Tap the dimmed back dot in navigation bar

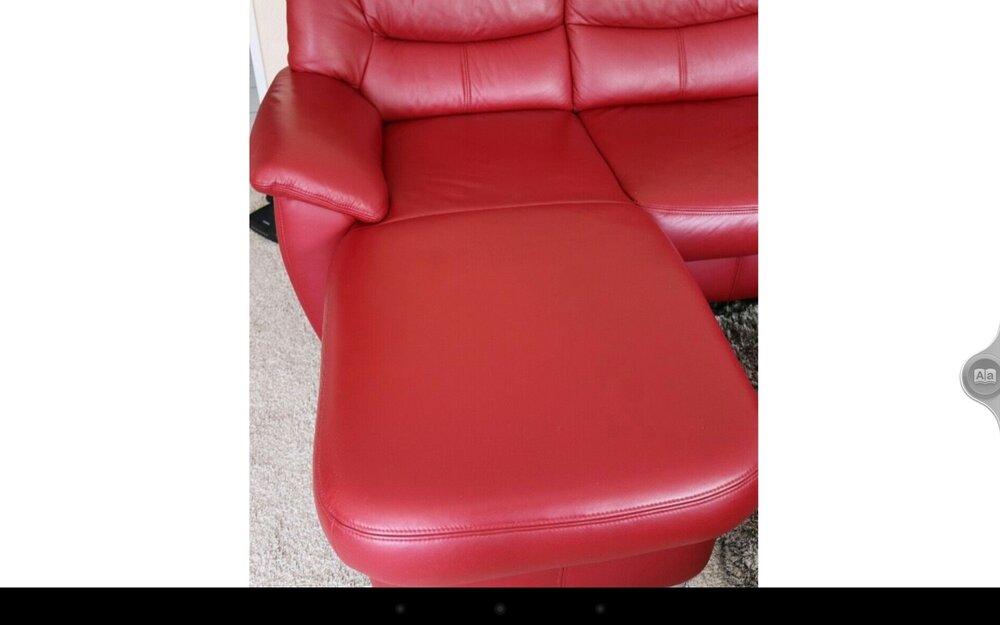coord(400,608)
